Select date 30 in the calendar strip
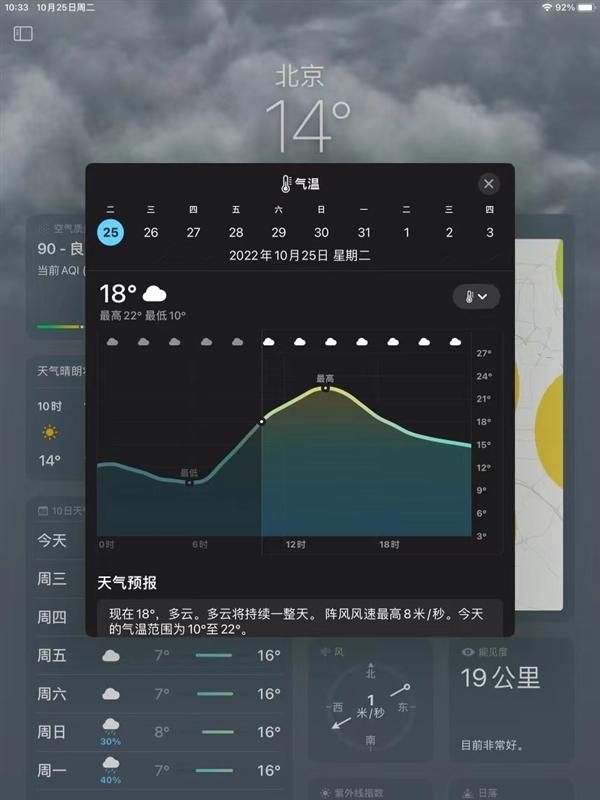Viewport: 600px width, 800px height. tap(321, 232)
